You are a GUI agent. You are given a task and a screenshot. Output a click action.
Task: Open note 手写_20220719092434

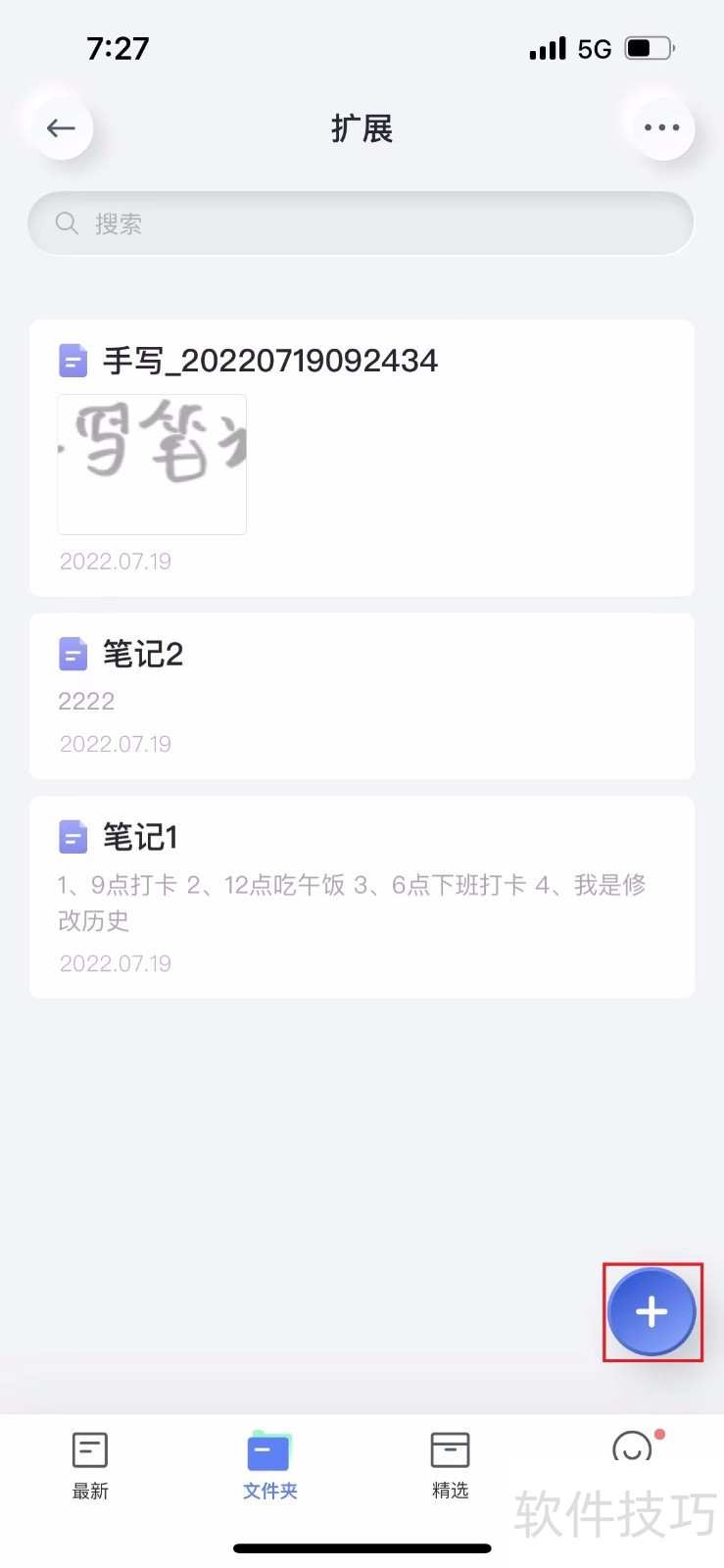coord(361,457)
